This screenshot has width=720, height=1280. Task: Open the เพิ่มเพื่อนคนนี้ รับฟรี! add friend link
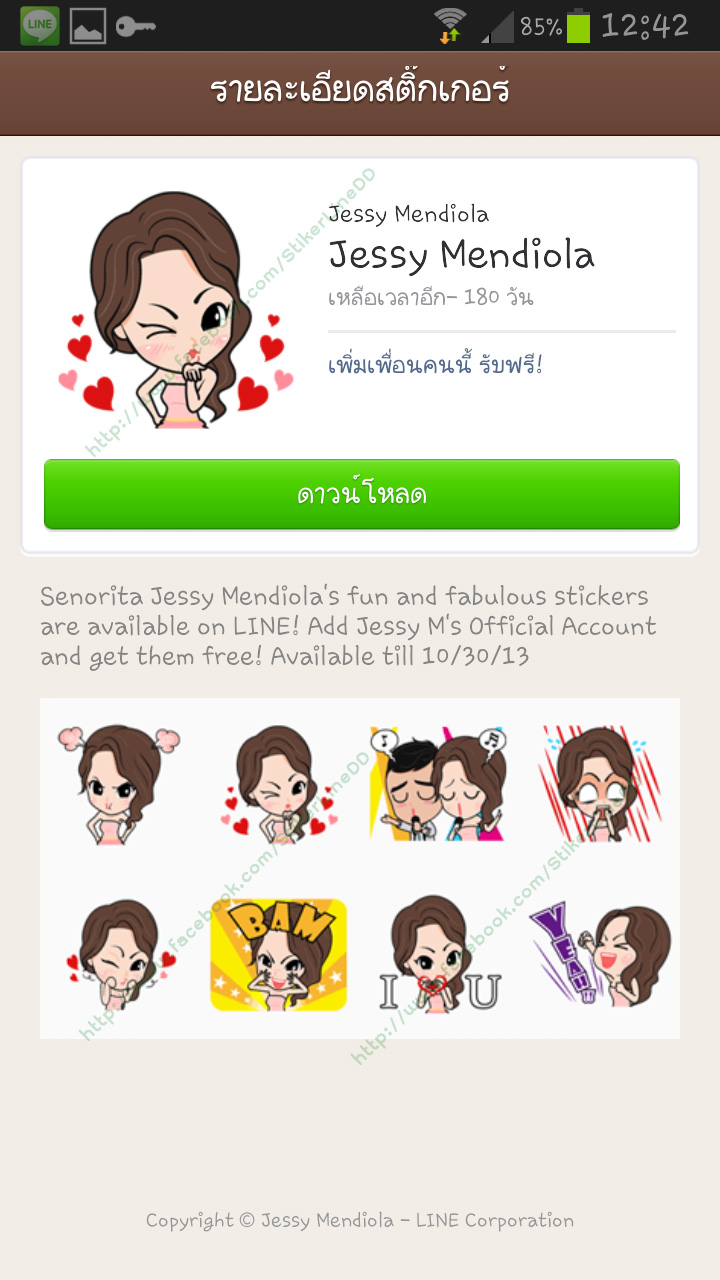pyautogui.click(x=435, y=365)
